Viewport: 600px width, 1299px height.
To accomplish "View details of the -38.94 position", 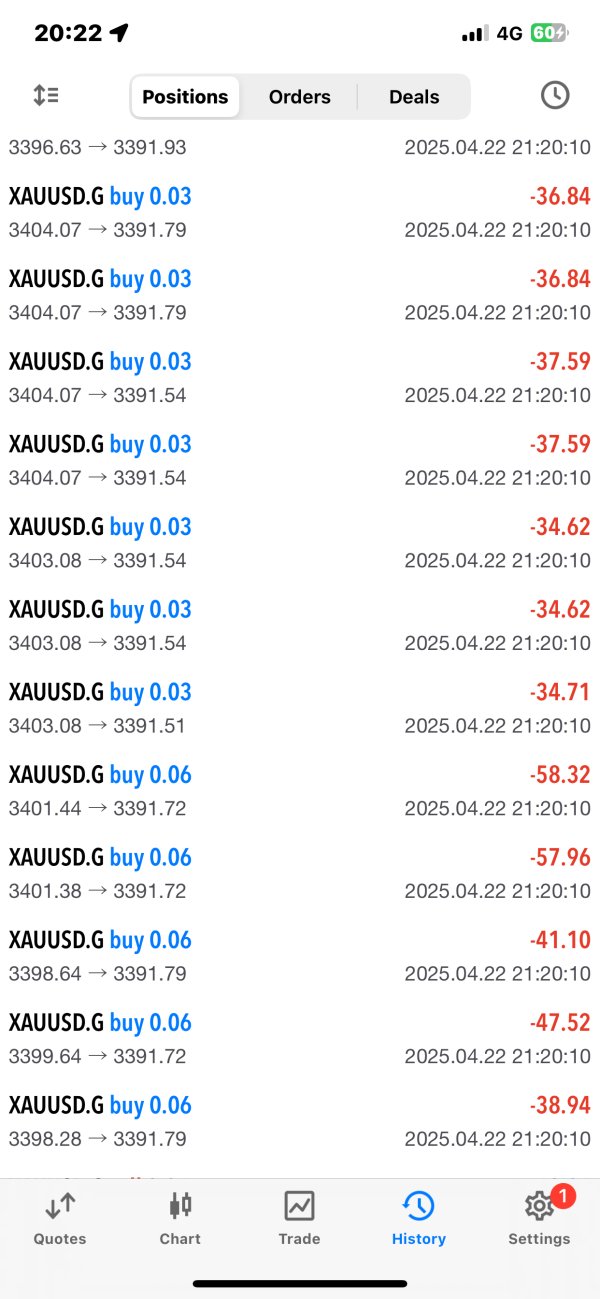I will pyautogui.click(x=300, y=1121).
